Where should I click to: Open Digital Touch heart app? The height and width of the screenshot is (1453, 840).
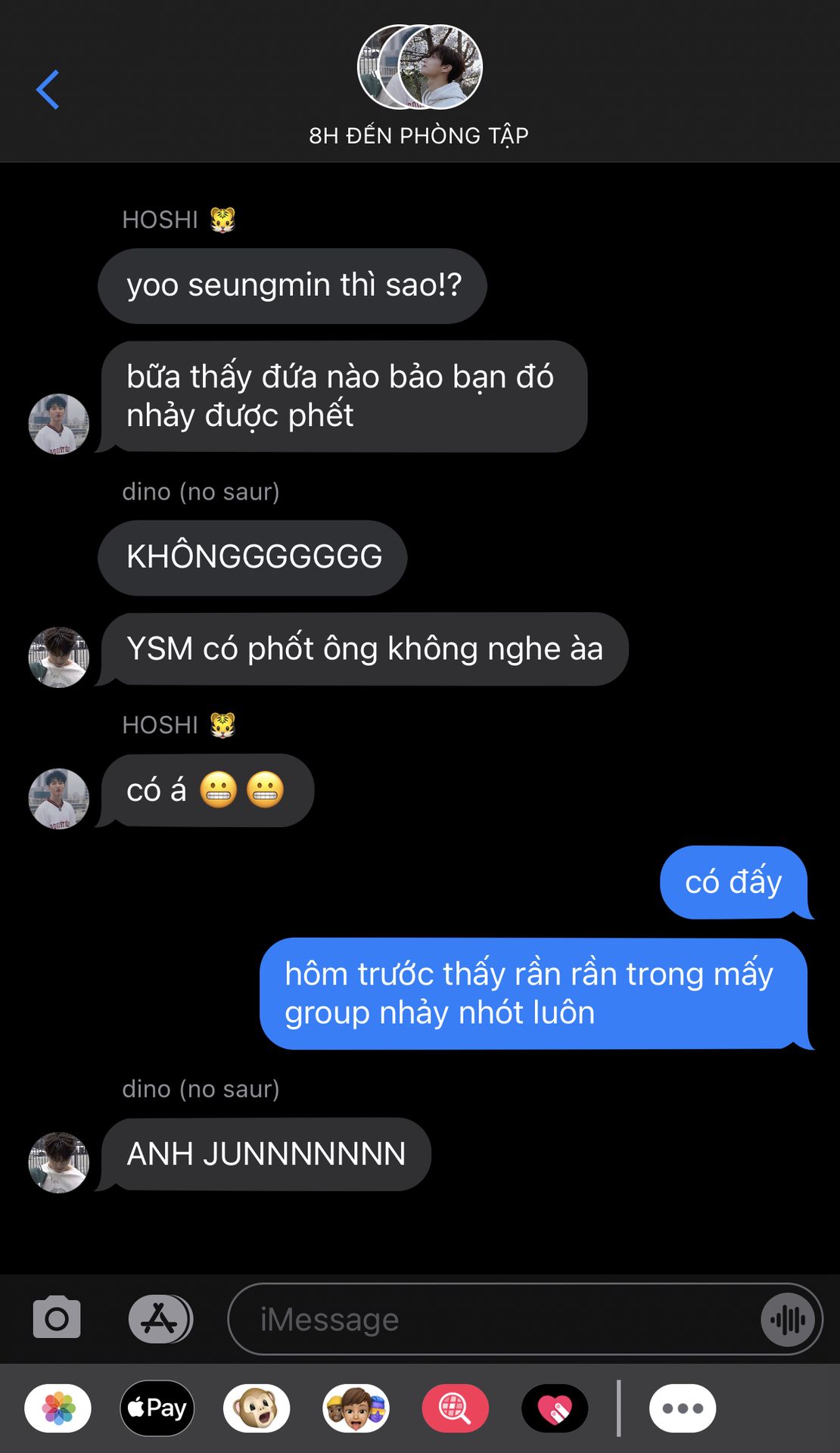(555, 1408)
